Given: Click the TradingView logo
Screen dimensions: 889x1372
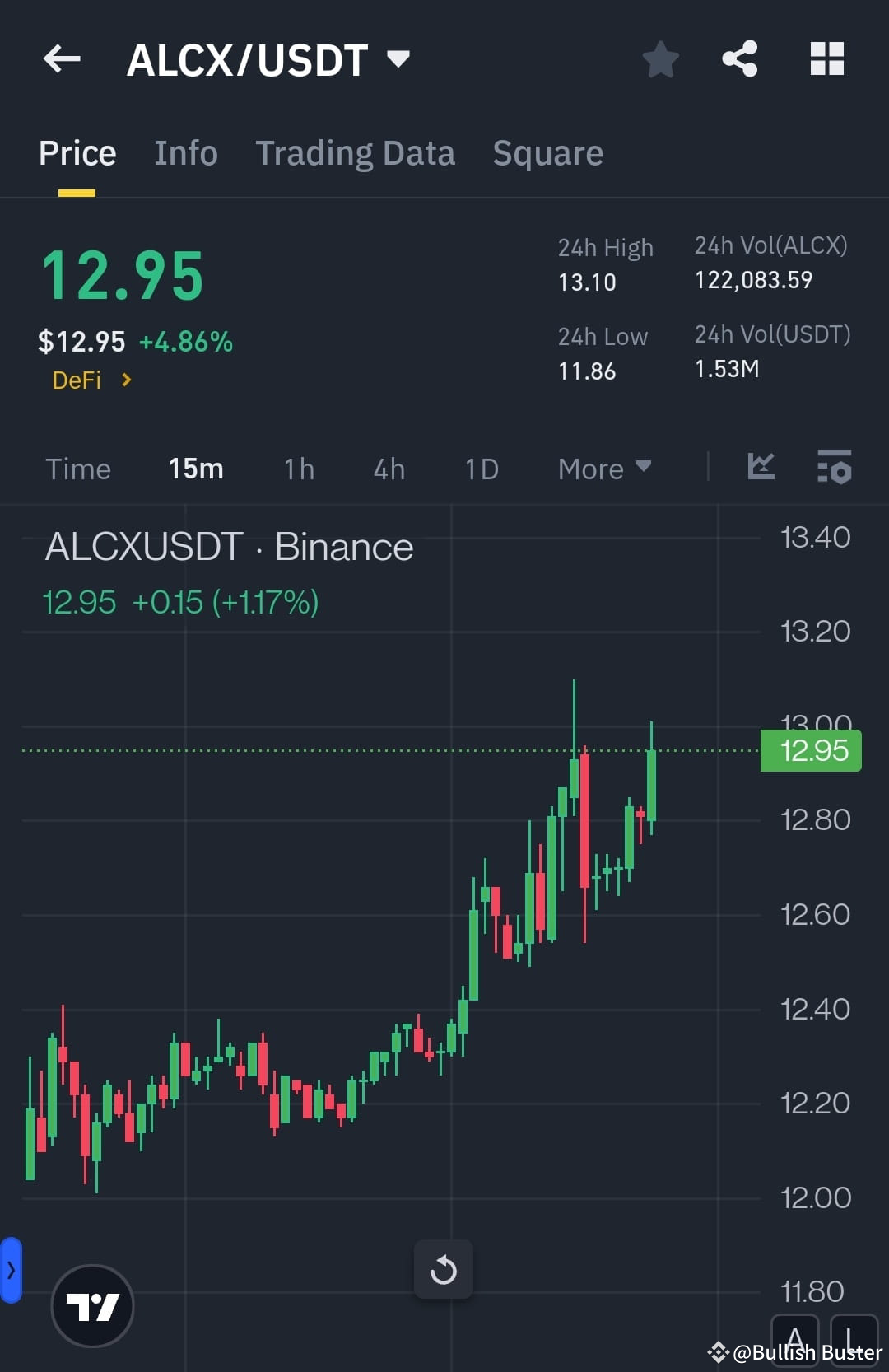Looking at the screenshot, I should 92,1306.
